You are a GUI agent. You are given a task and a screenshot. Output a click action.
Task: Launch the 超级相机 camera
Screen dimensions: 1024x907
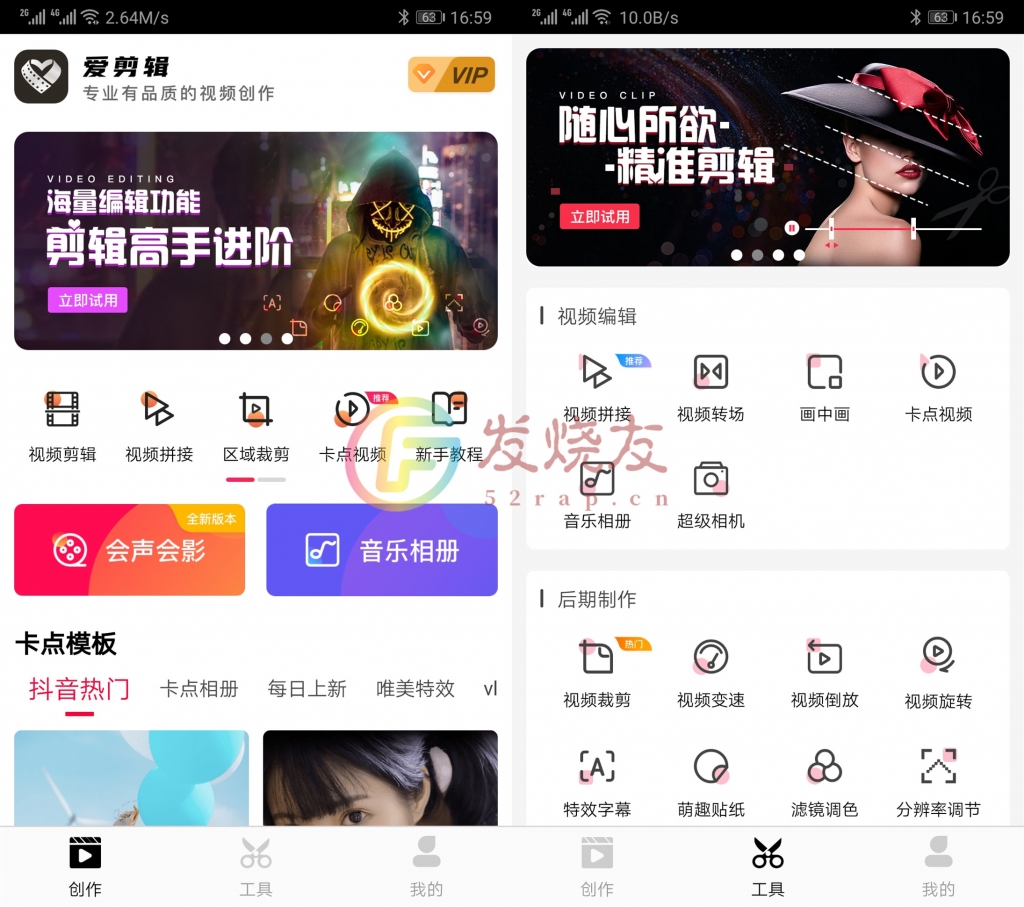711,494
